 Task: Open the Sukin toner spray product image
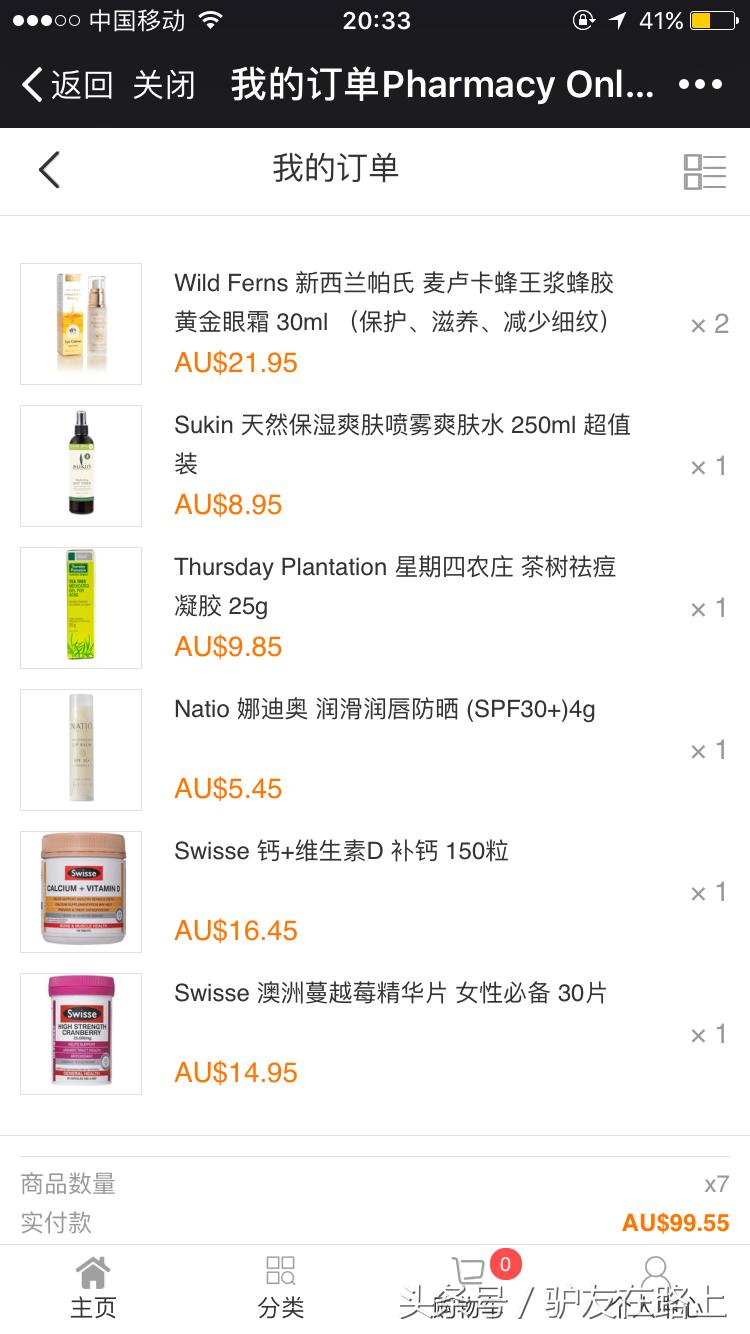pyautogui.click(x=80, y=465)
